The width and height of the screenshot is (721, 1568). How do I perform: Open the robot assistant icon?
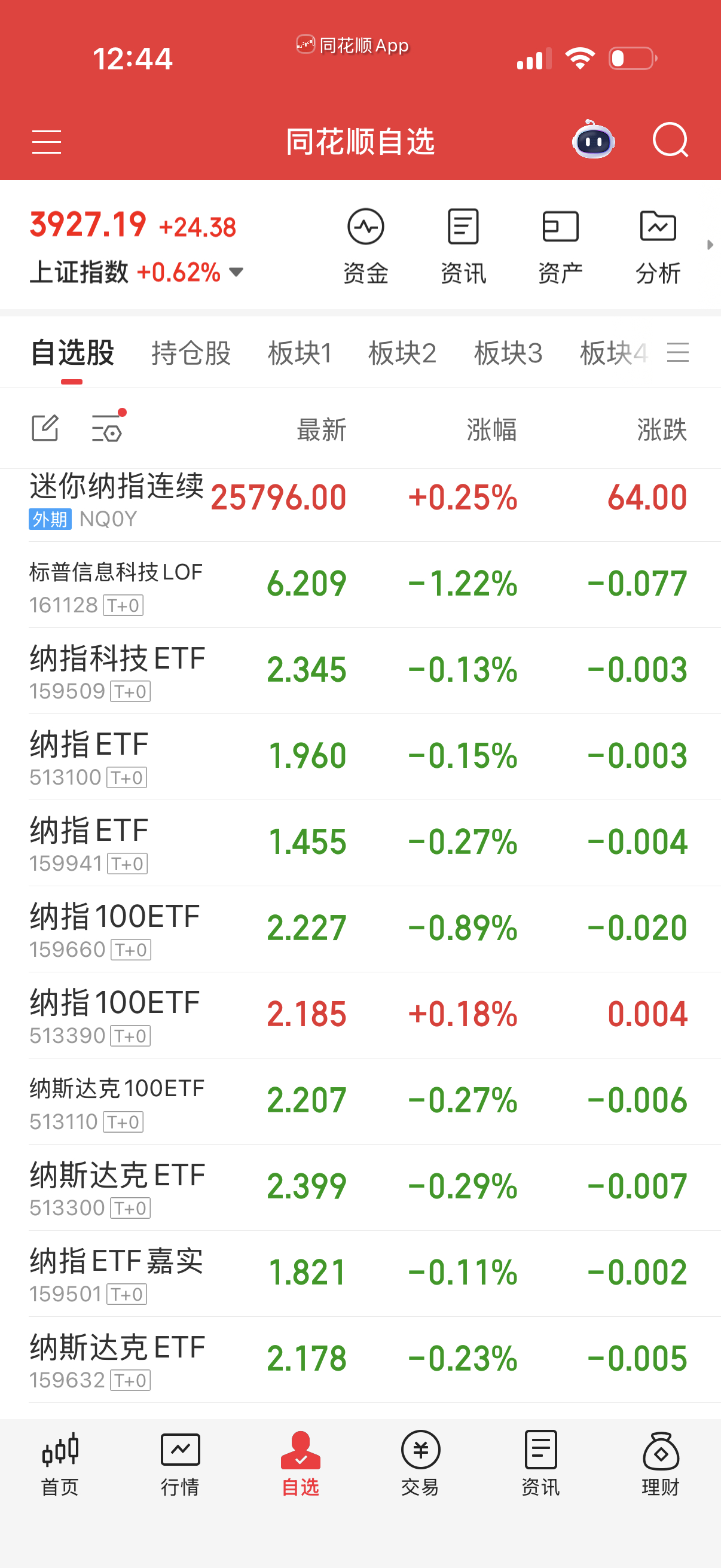[593, 139]
